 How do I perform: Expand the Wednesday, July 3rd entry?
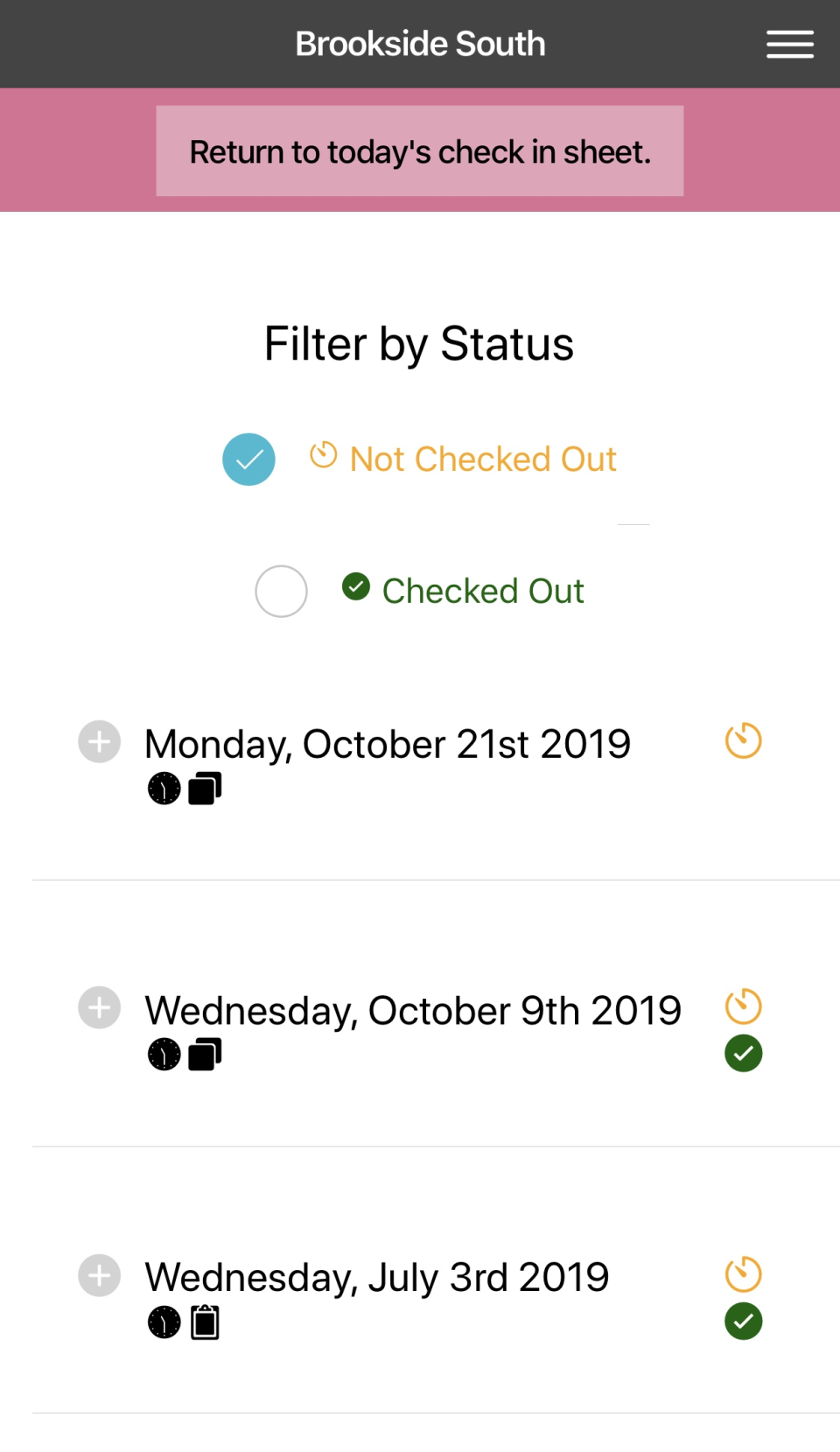(x=99, y=1275)
